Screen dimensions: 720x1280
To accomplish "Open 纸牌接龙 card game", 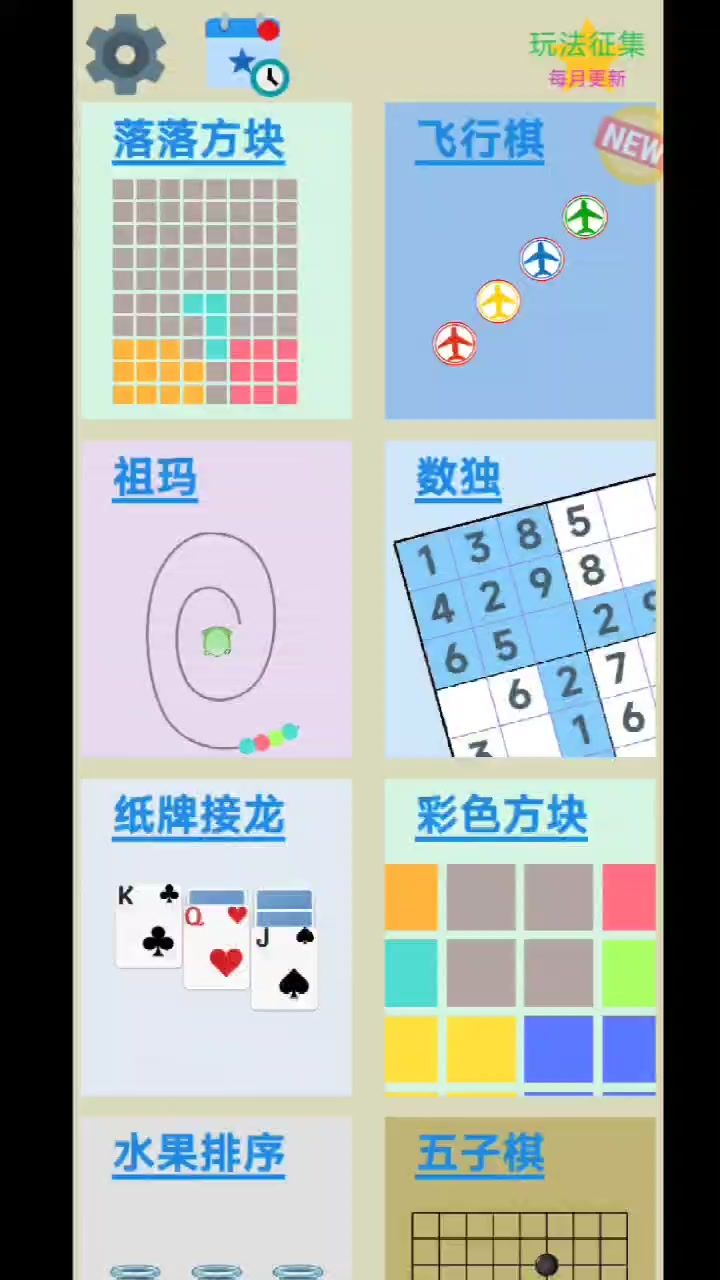I will (216, 938).
